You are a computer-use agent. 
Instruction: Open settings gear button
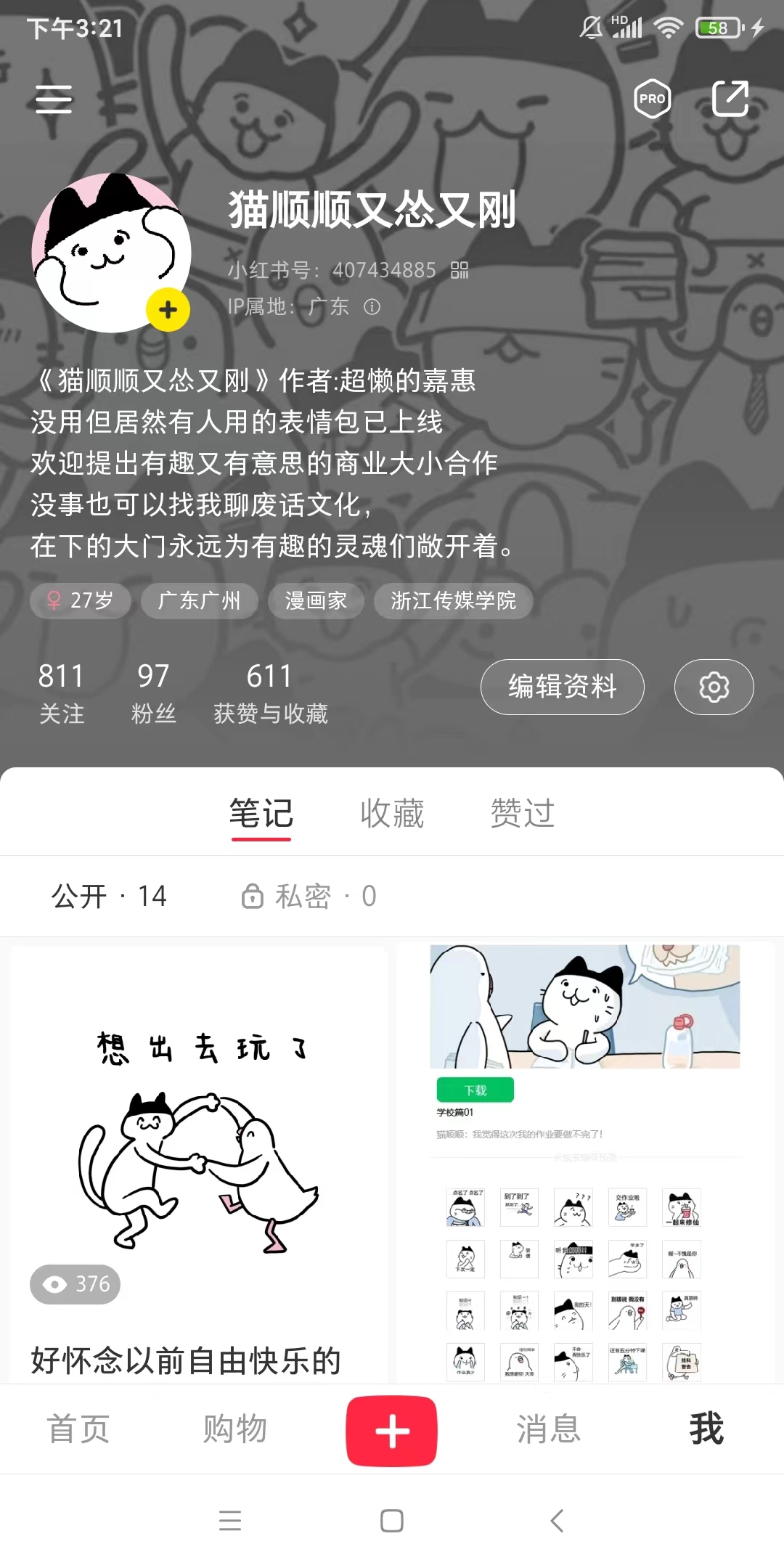pos(714,687)
